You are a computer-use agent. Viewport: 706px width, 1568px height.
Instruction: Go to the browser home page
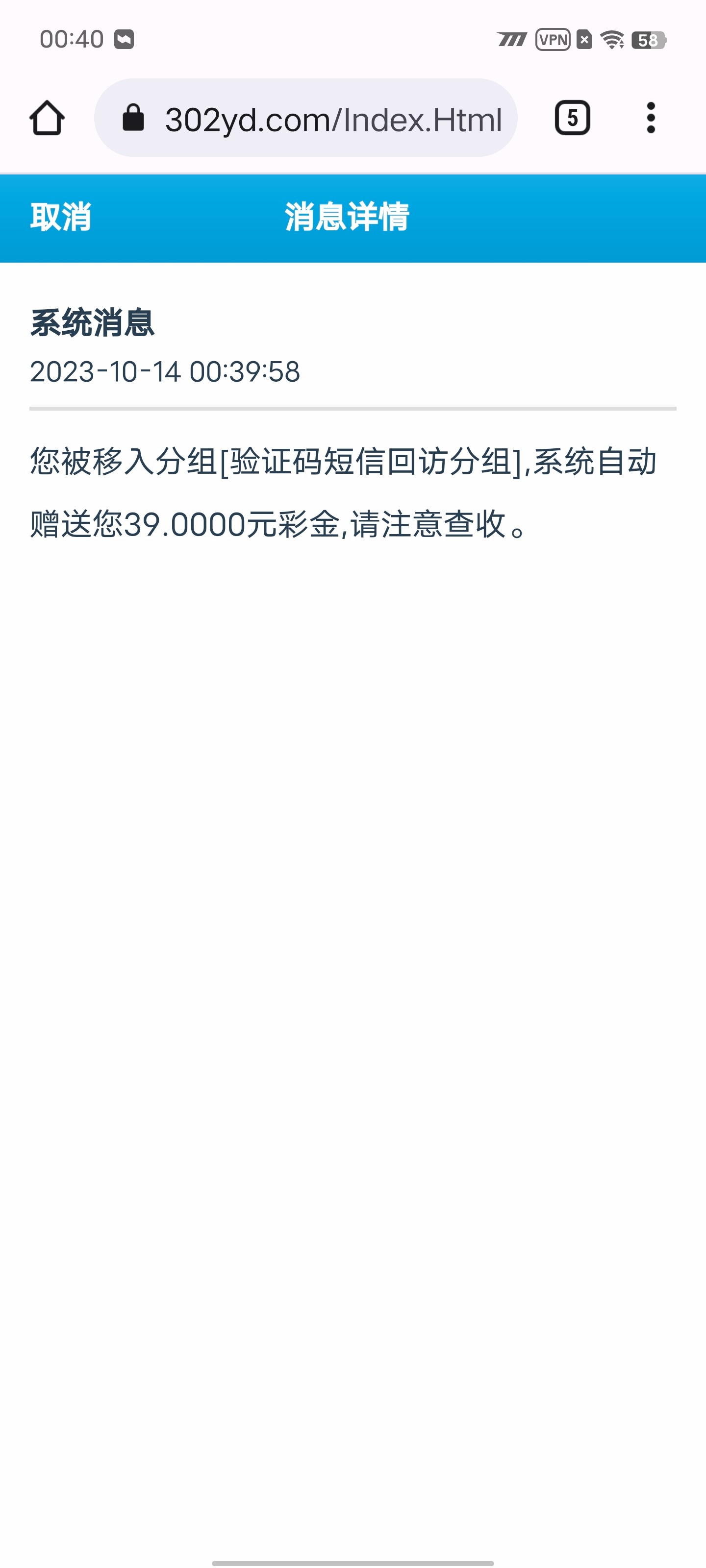[47, 118]
